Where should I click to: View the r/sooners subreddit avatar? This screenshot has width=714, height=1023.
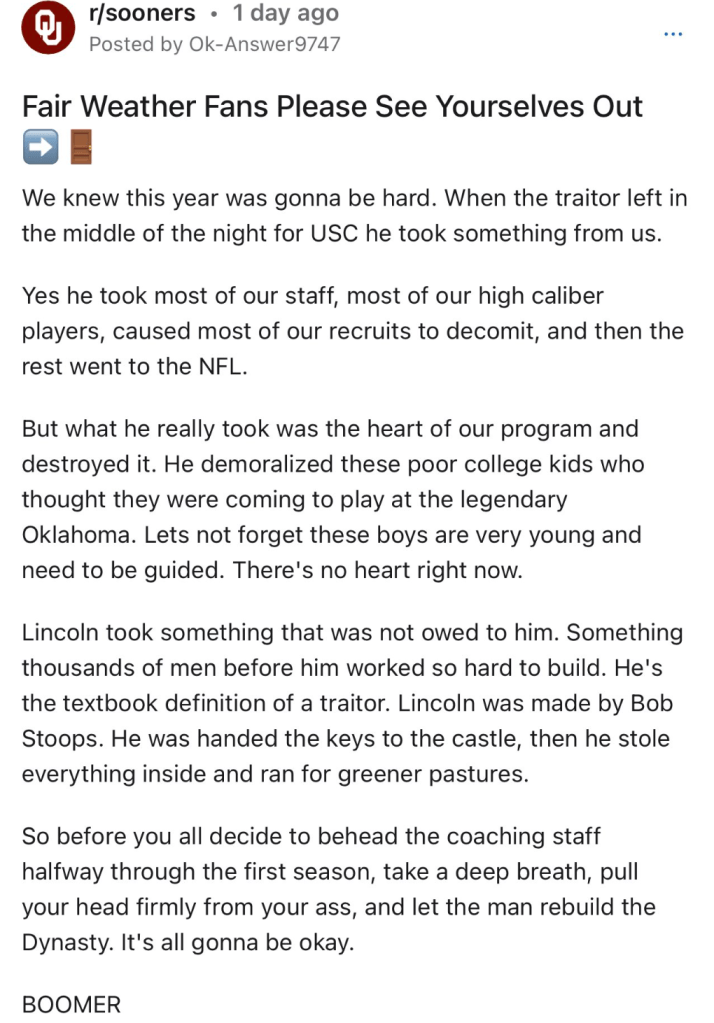pos(47,29)
